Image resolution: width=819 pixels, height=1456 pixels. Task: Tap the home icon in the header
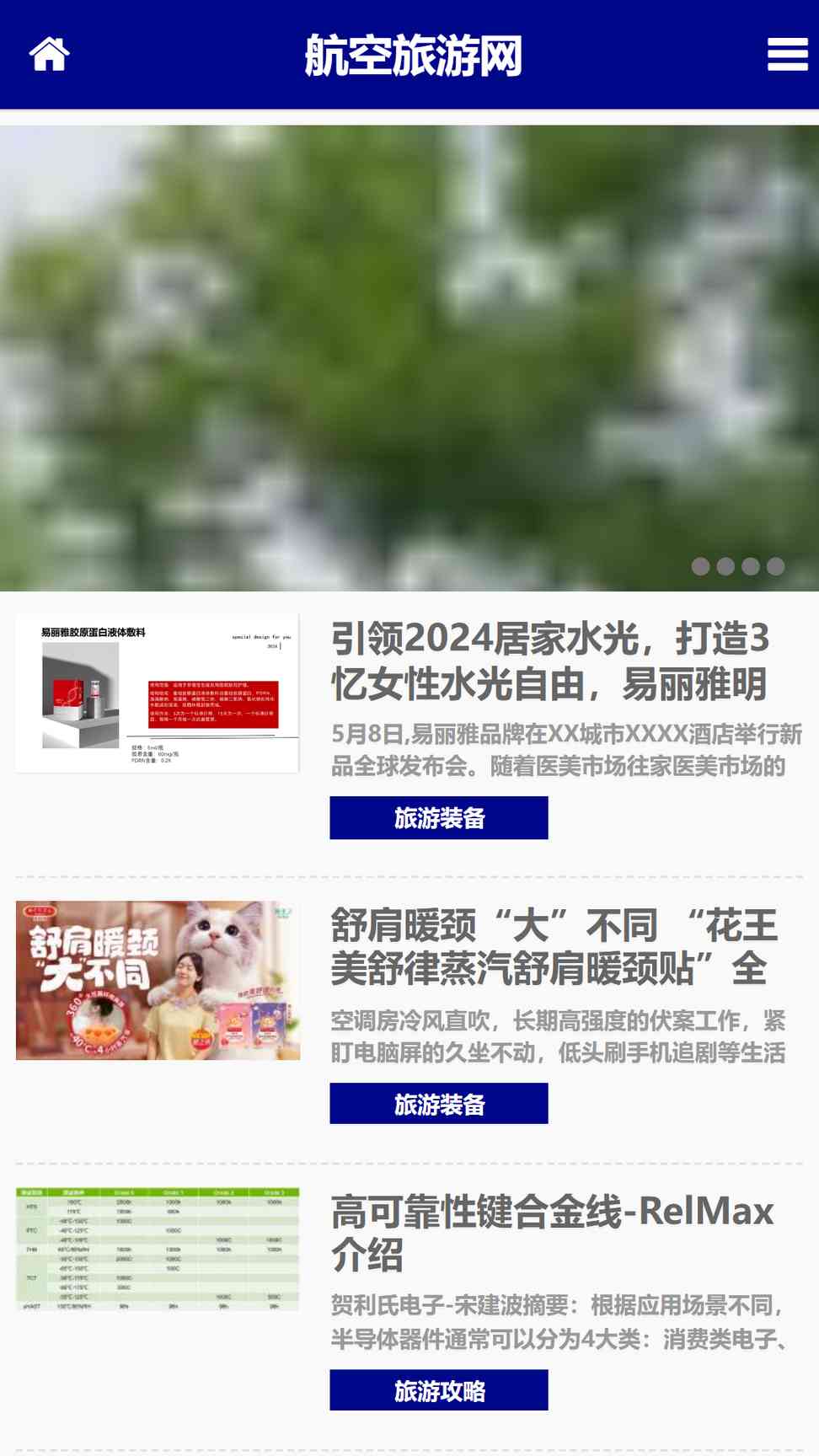pos(49,55)
